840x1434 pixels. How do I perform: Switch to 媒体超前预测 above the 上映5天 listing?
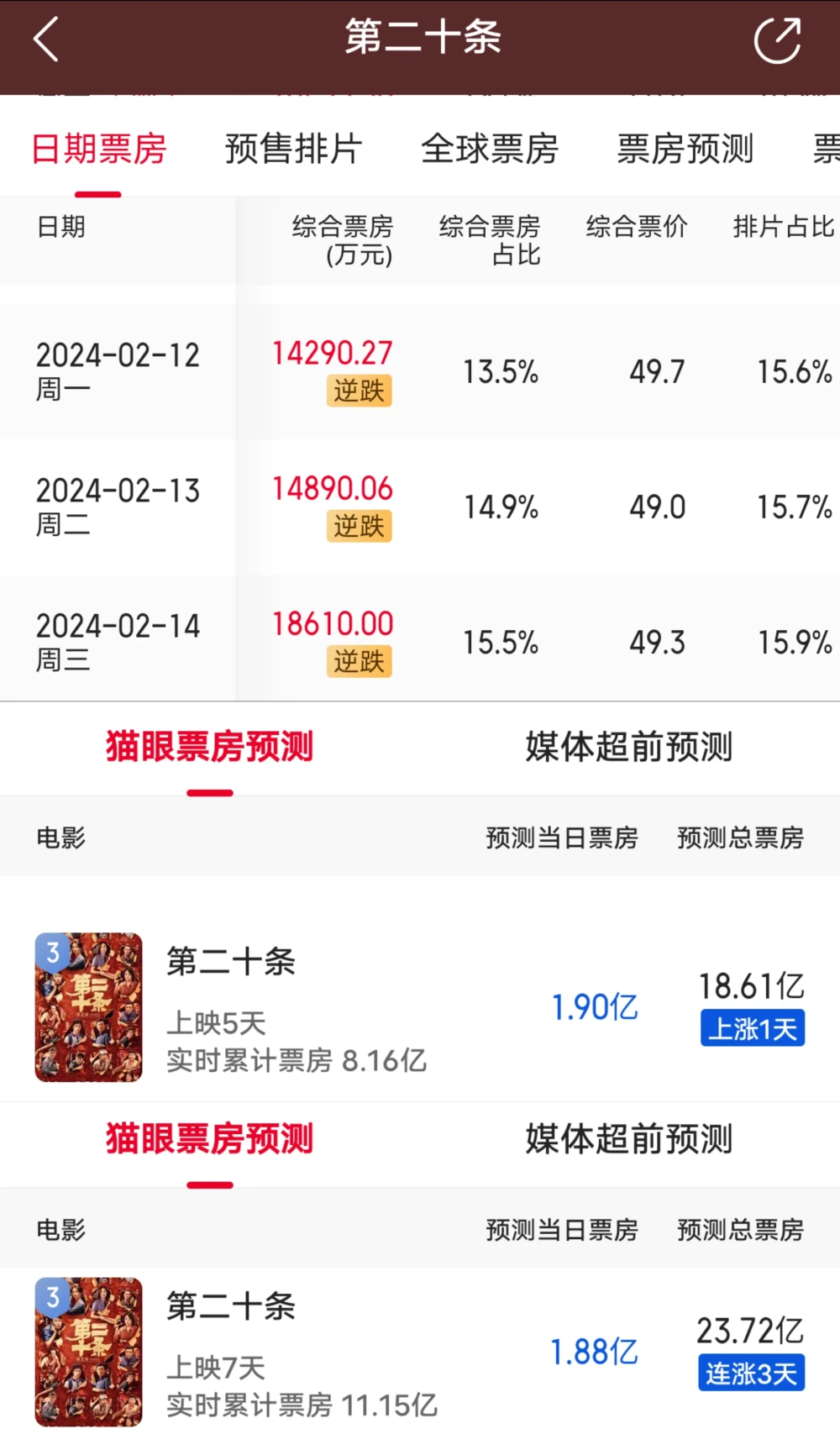(x=629, y=747)
